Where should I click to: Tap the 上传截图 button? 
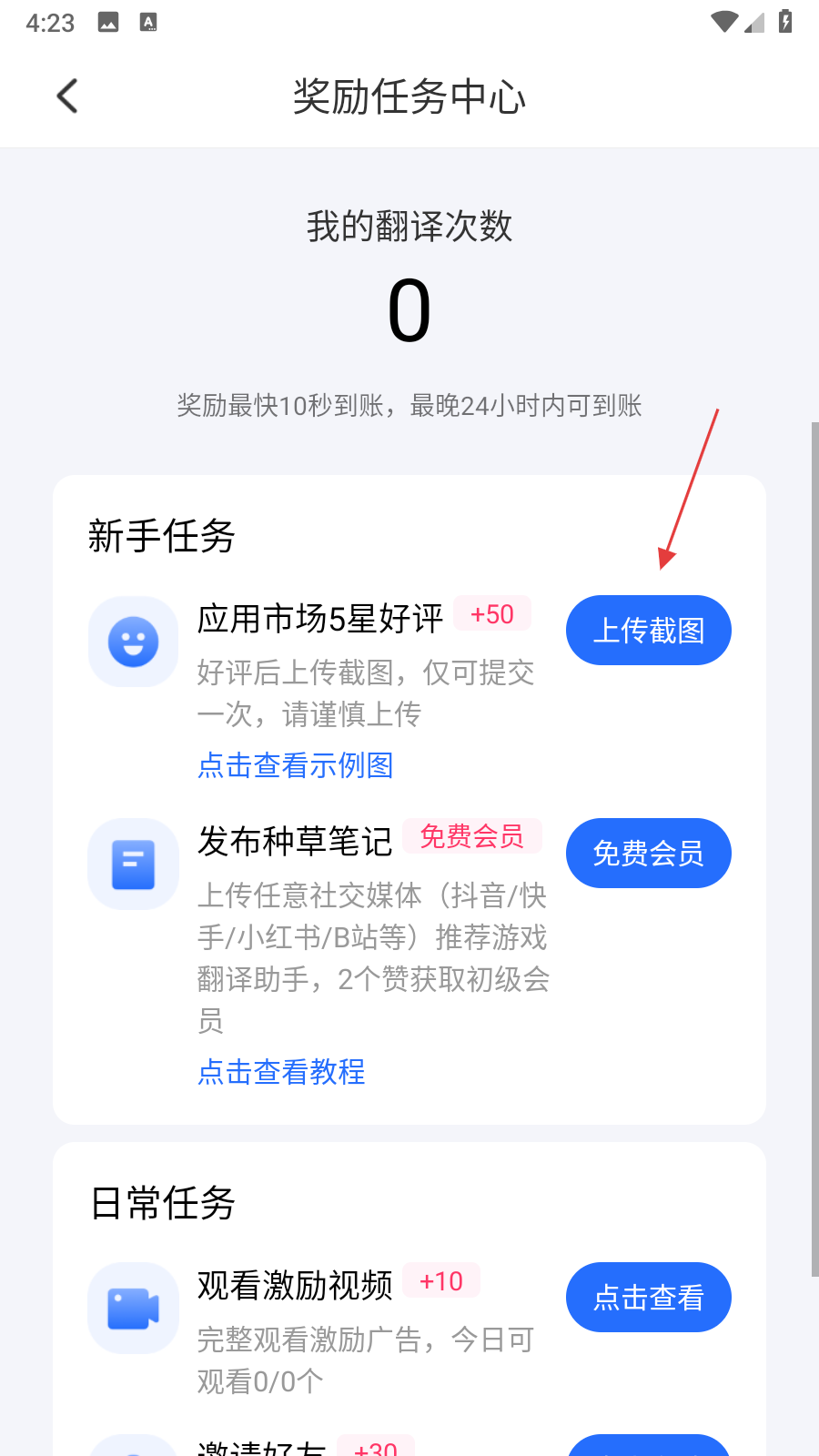point(648,631)
